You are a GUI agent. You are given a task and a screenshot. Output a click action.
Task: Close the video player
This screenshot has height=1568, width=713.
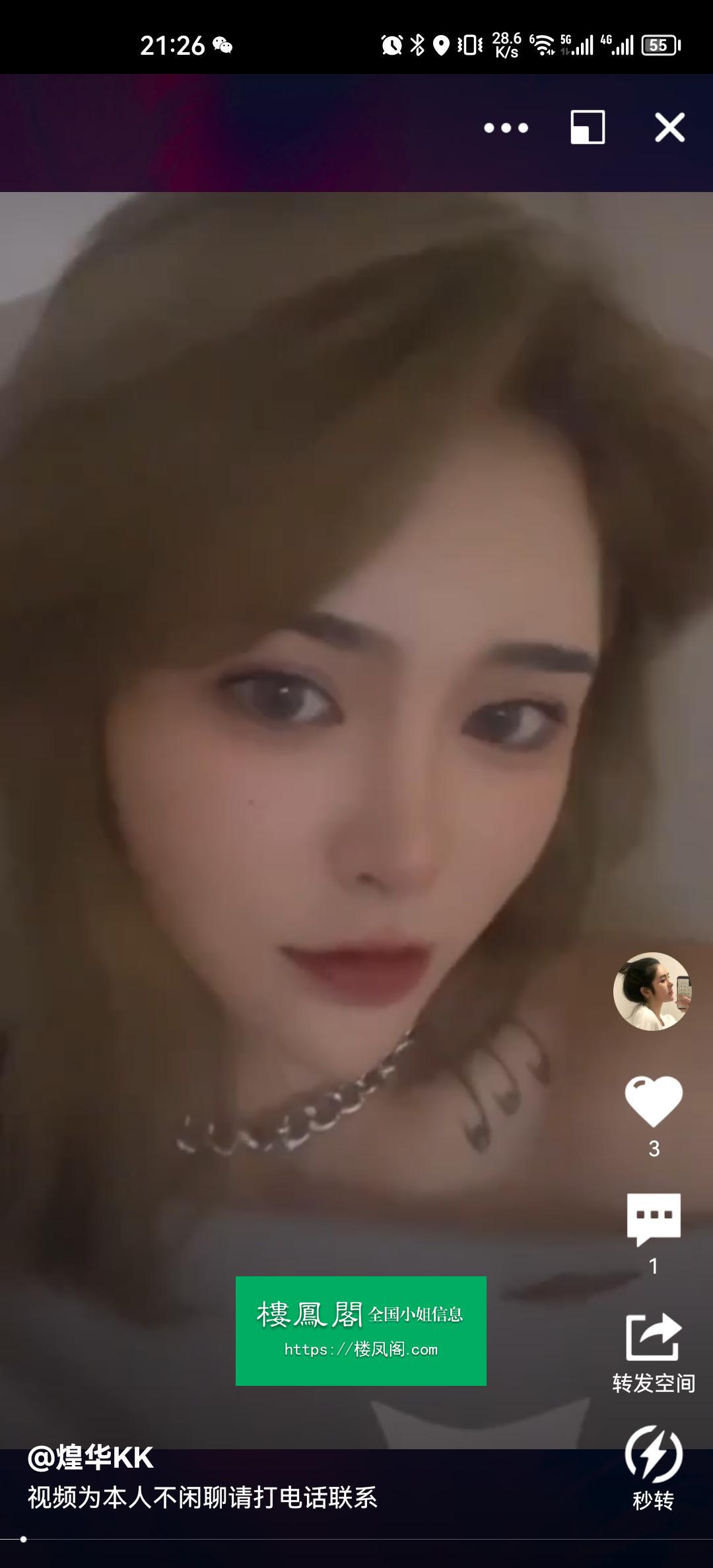coord(669,127)
